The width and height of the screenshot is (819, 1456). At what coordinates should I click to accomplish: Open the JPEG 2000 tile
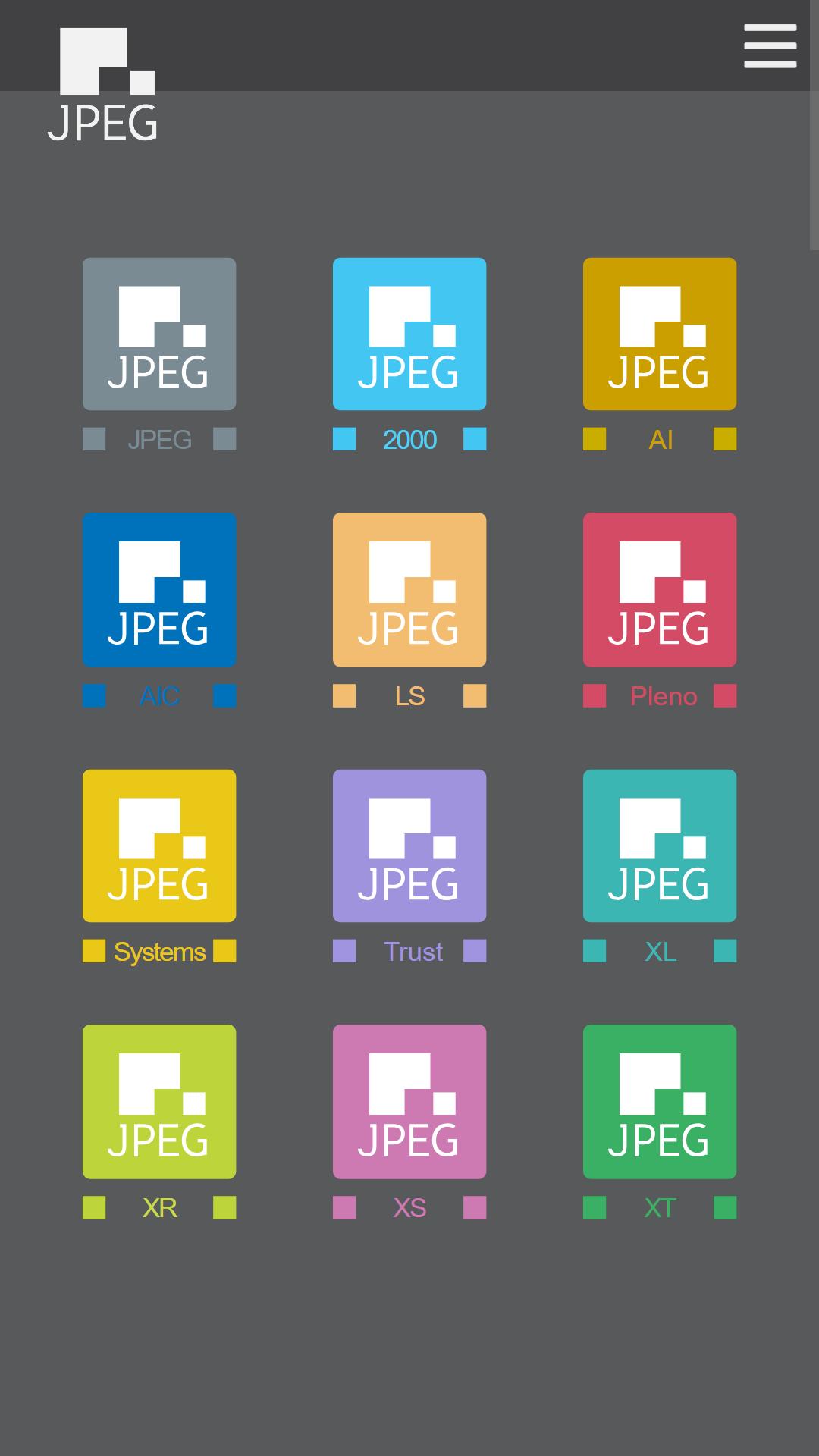(x=409, y=334)
